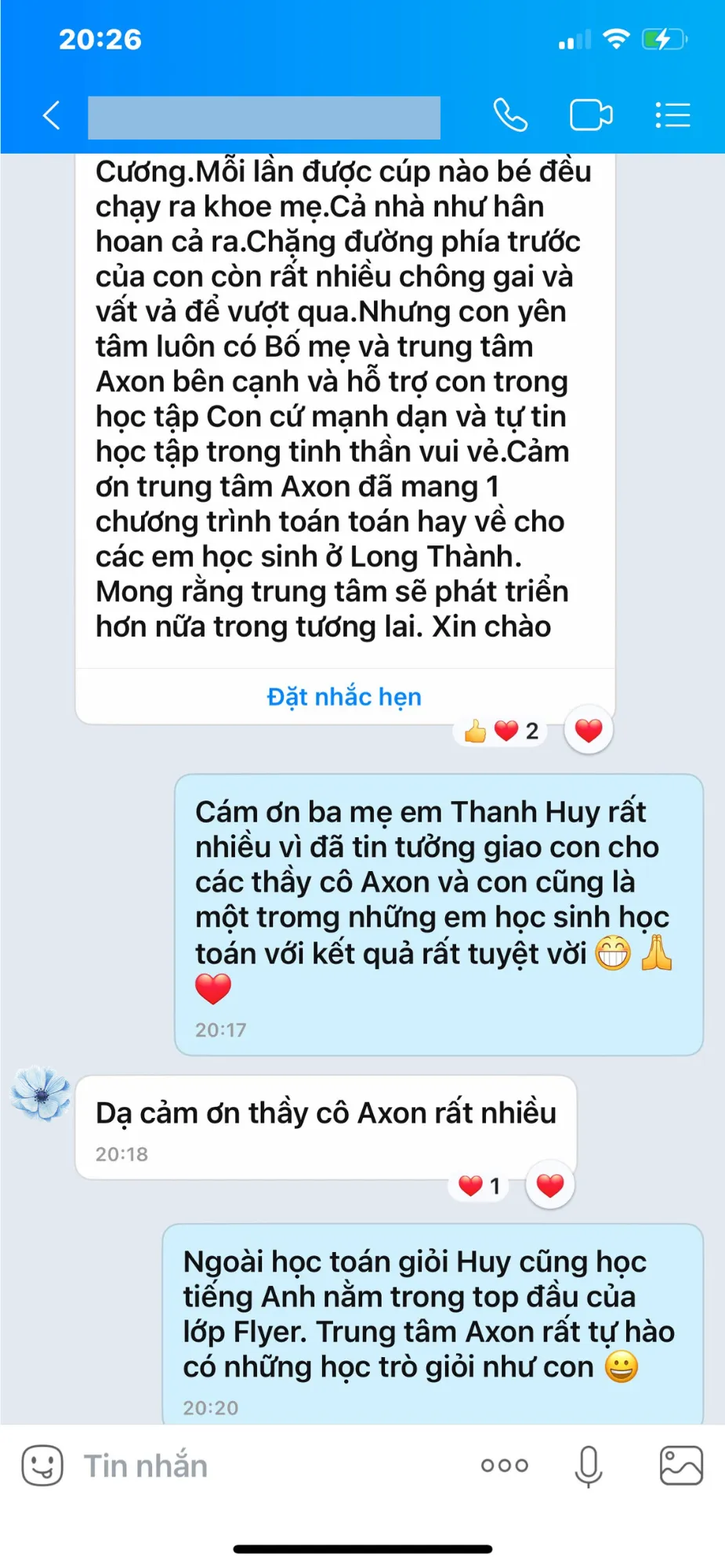View reaction count on 20:18 message
The height and width of the screenshot is (1568, 725).
point(479,1186)
